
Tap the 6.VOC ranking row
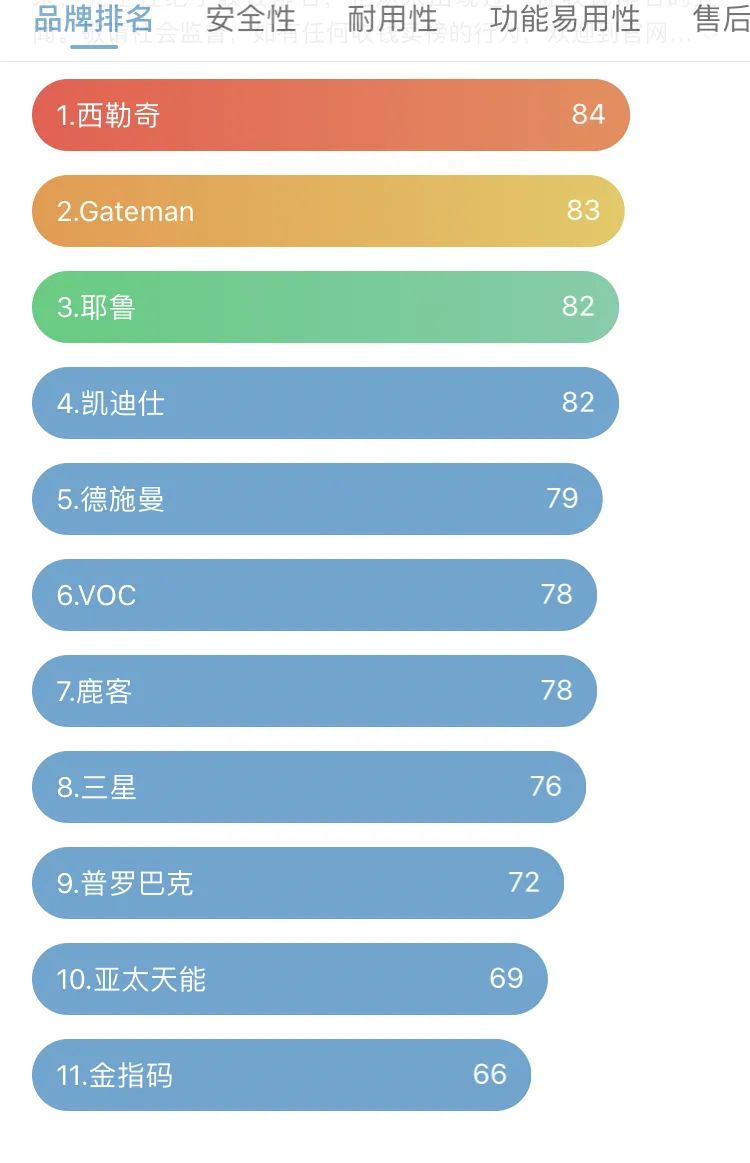click(x=314, y=595)
